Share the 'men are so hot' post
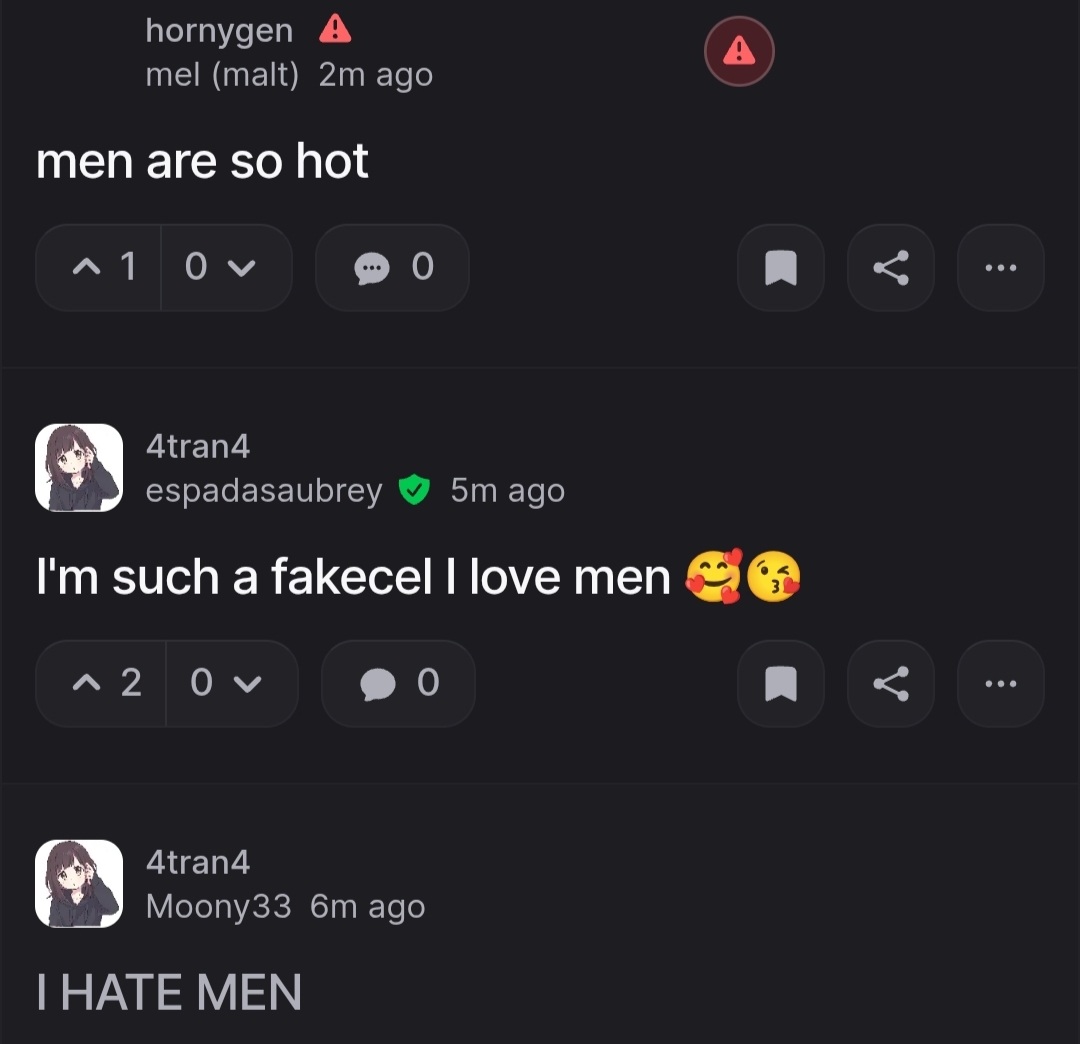1080x1044 pixels. [x=890, y=267]
